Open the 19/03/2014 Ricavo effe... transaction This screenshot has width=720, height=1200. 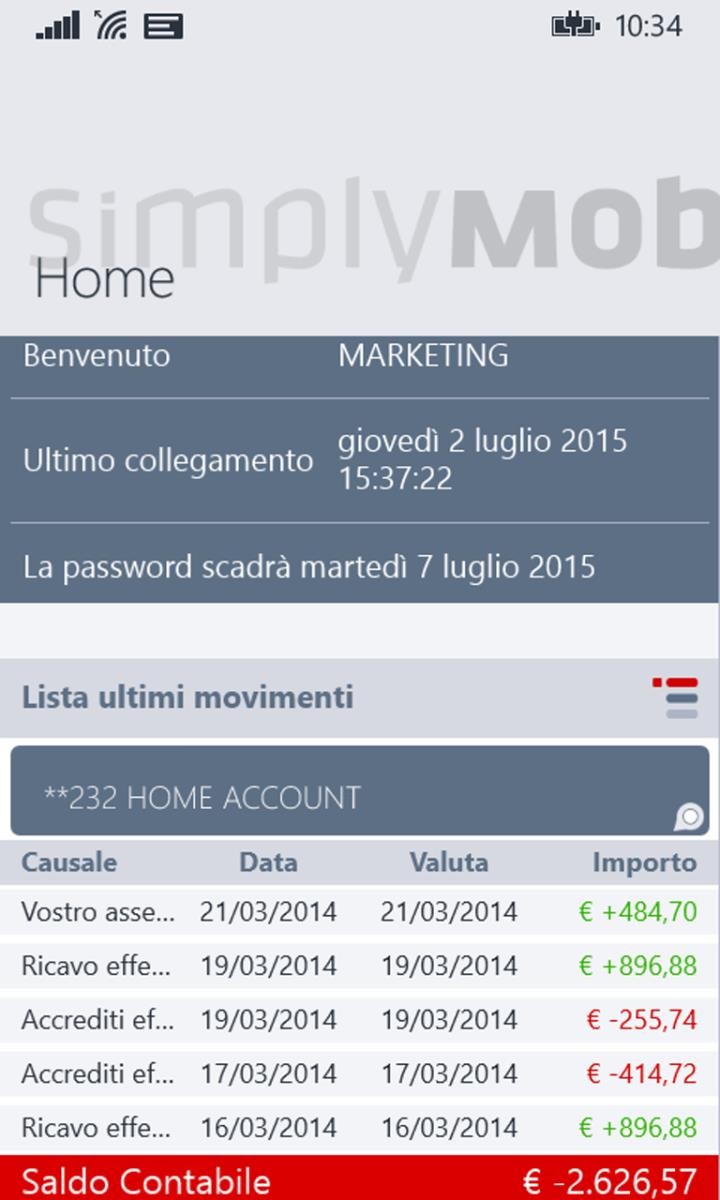360,966
